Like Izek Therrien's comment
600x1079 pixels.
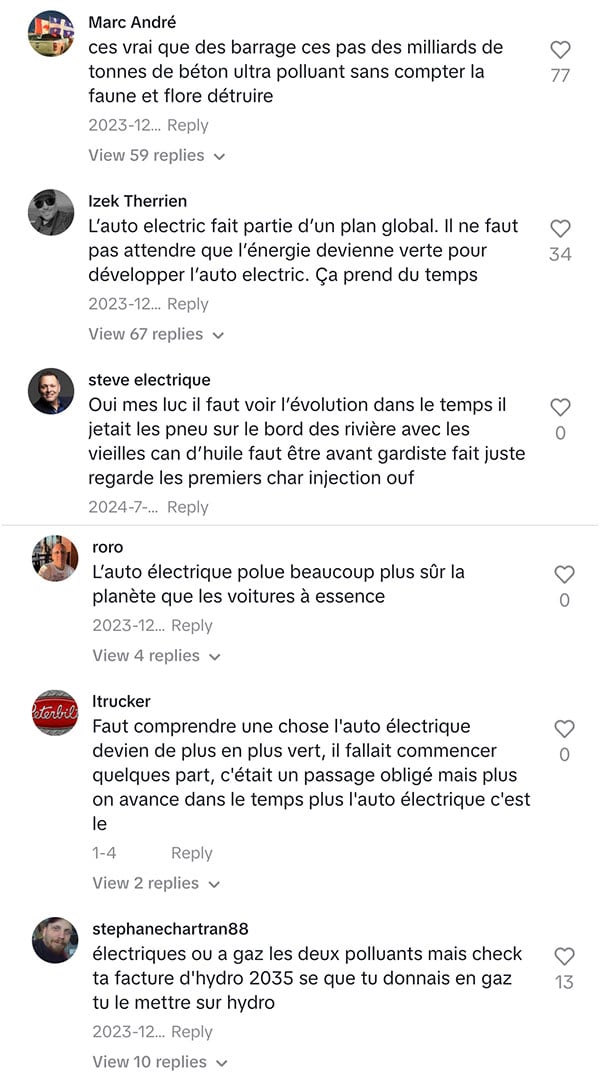(x=561, y=228)
